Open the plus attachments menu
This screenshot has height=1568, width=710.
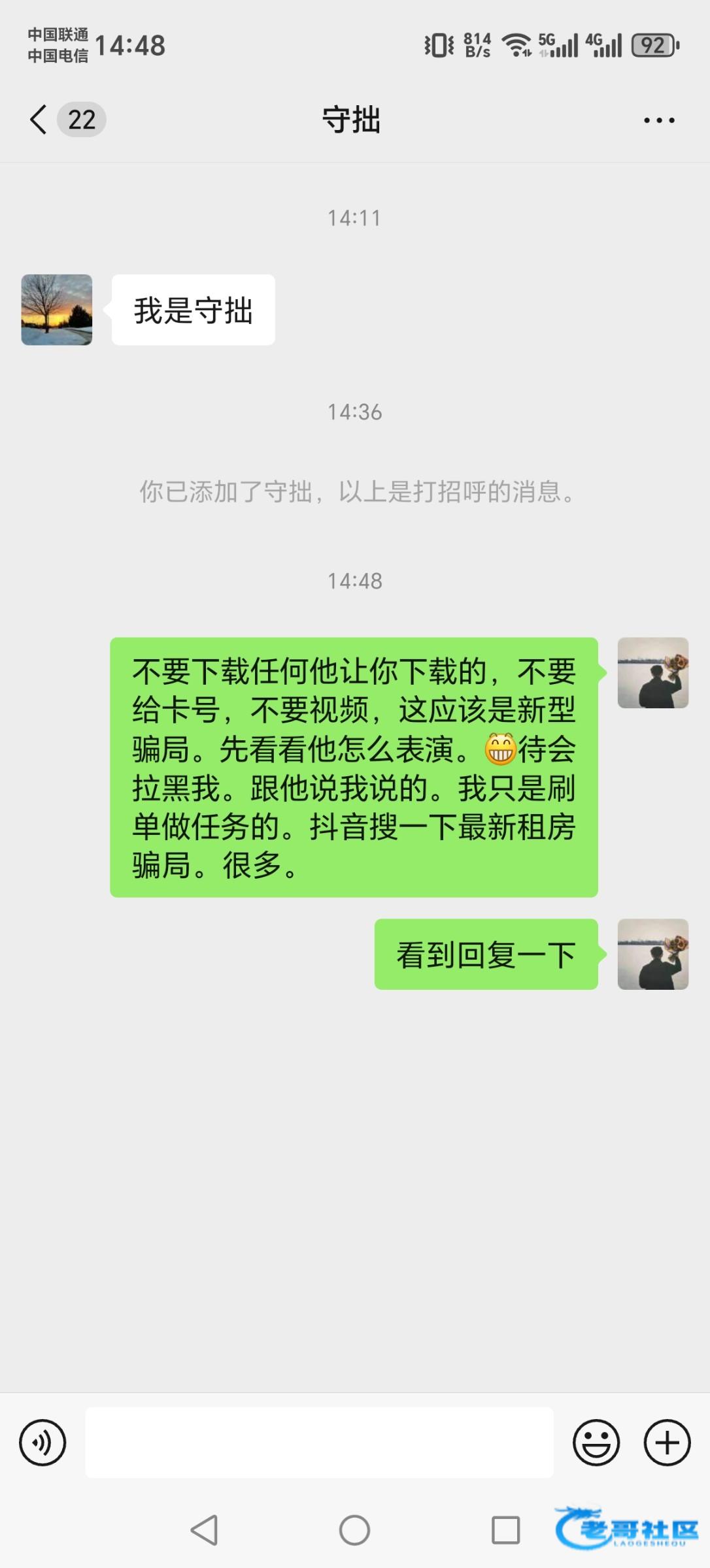(667, 1442)
